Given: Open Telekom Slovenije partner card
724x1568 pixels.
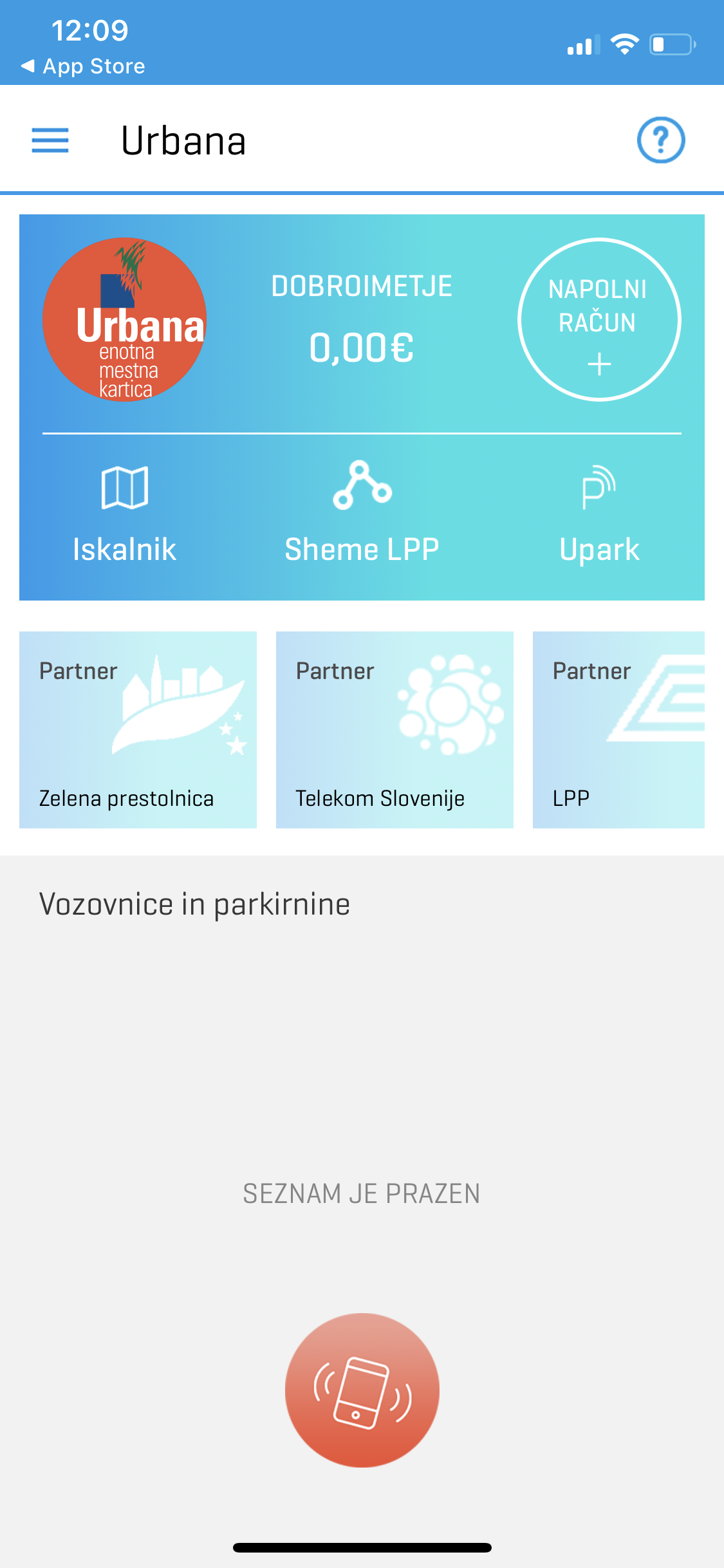Looking at the screenshot, I should pos(394,730).
